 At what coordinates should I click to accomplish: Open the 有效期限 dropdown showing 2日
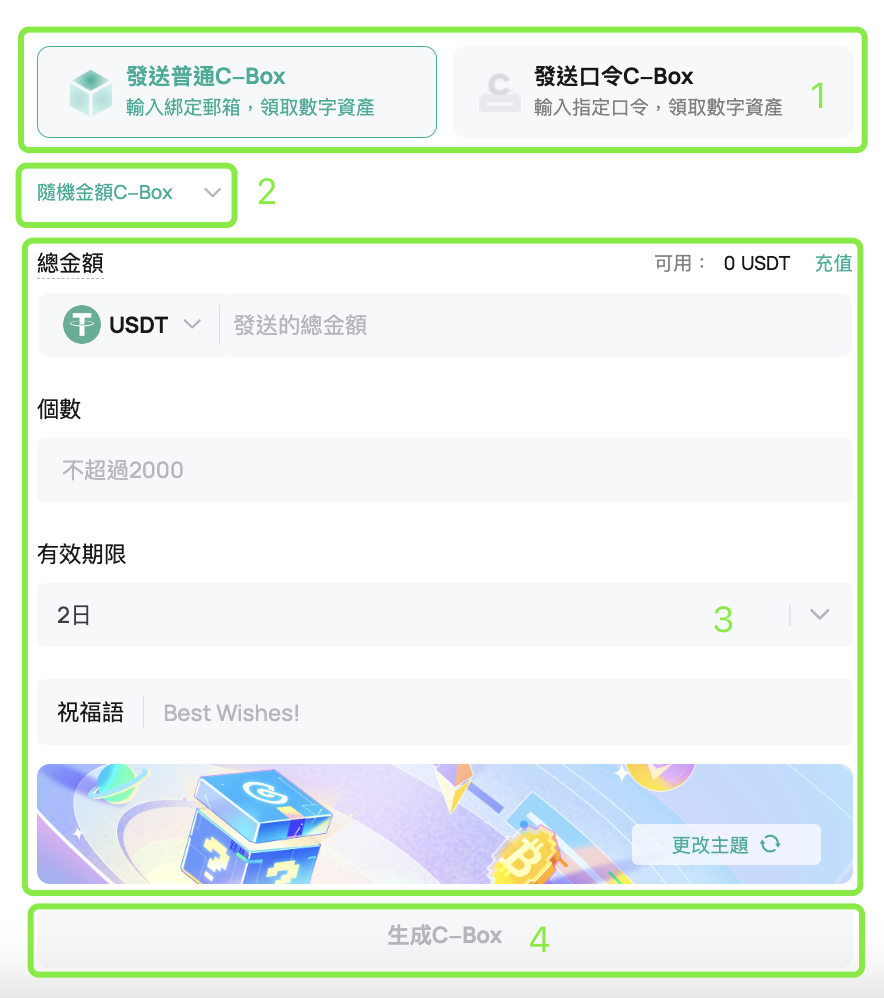[x=445, y=615]
